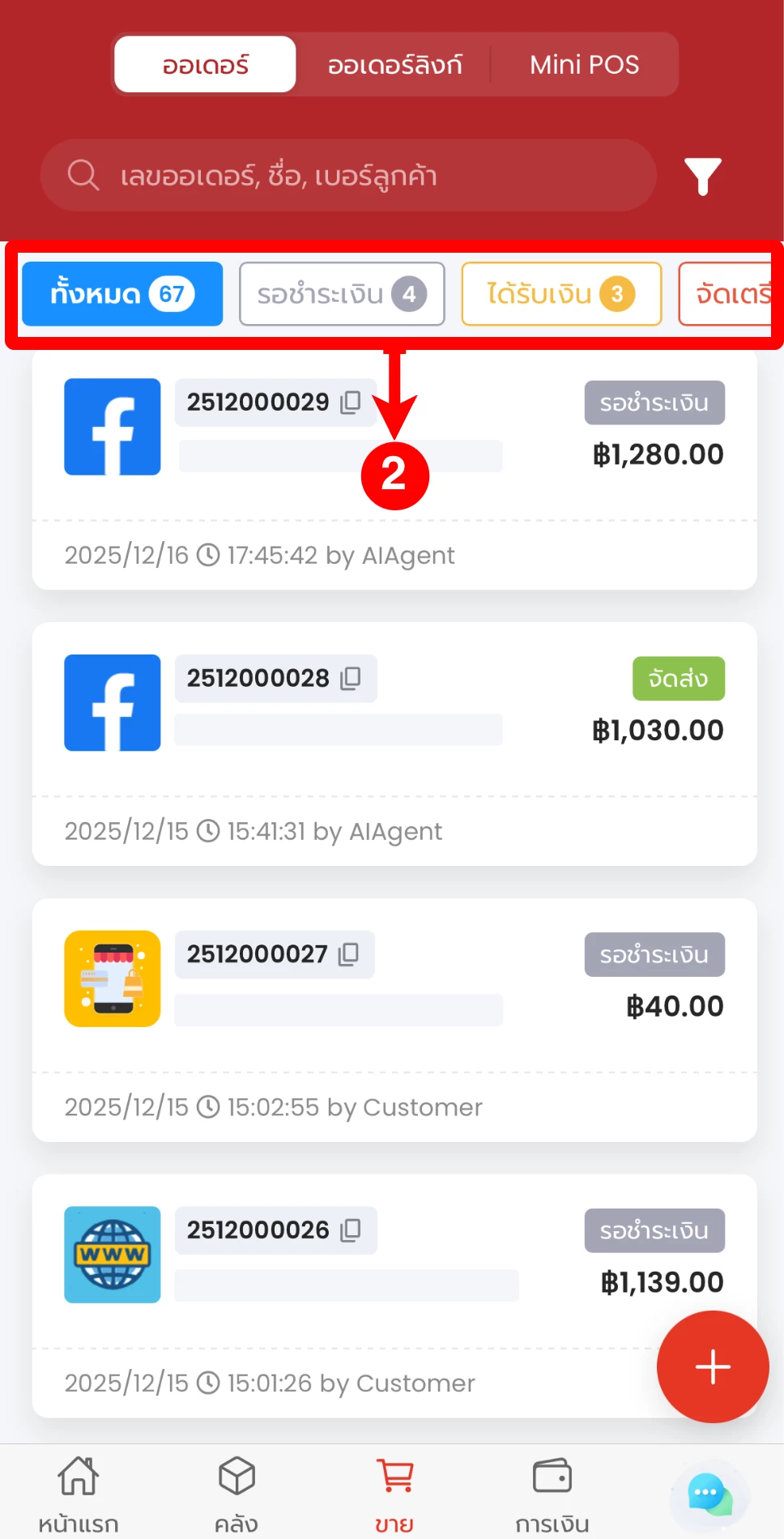Open the คลัง inventory tab

236,1492
